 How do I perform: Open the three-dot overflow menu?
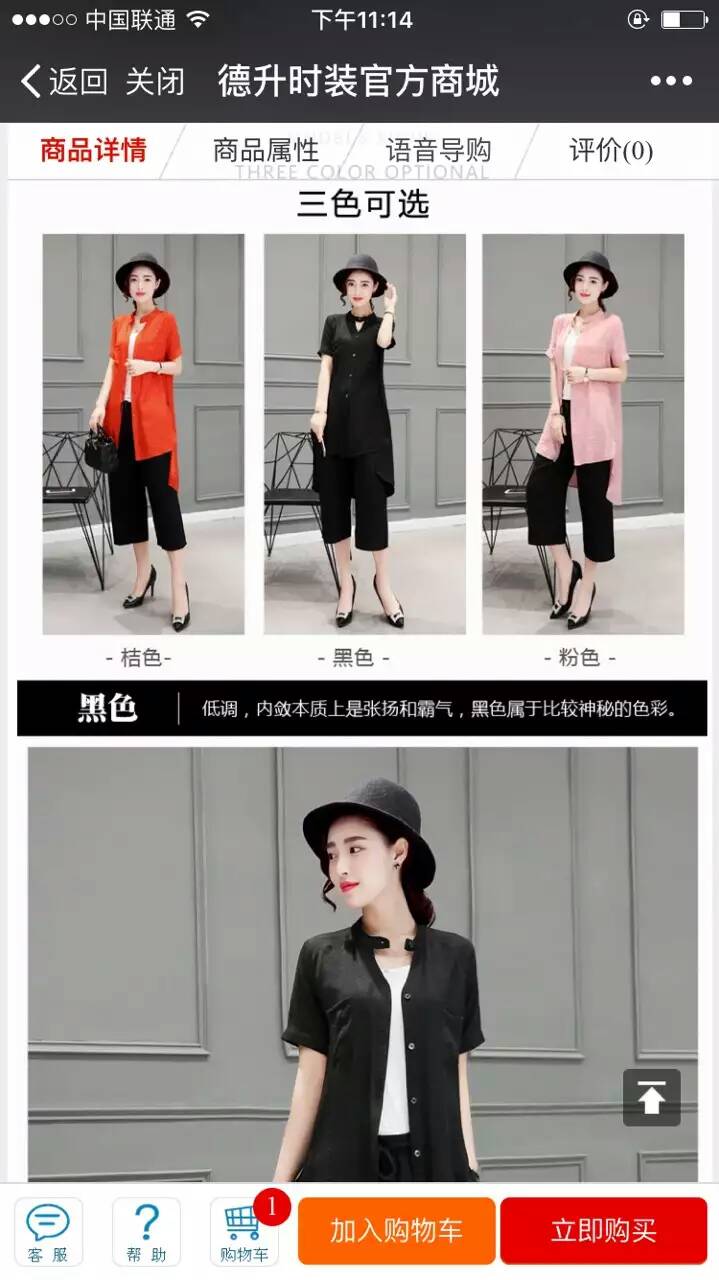click(671, 81)
